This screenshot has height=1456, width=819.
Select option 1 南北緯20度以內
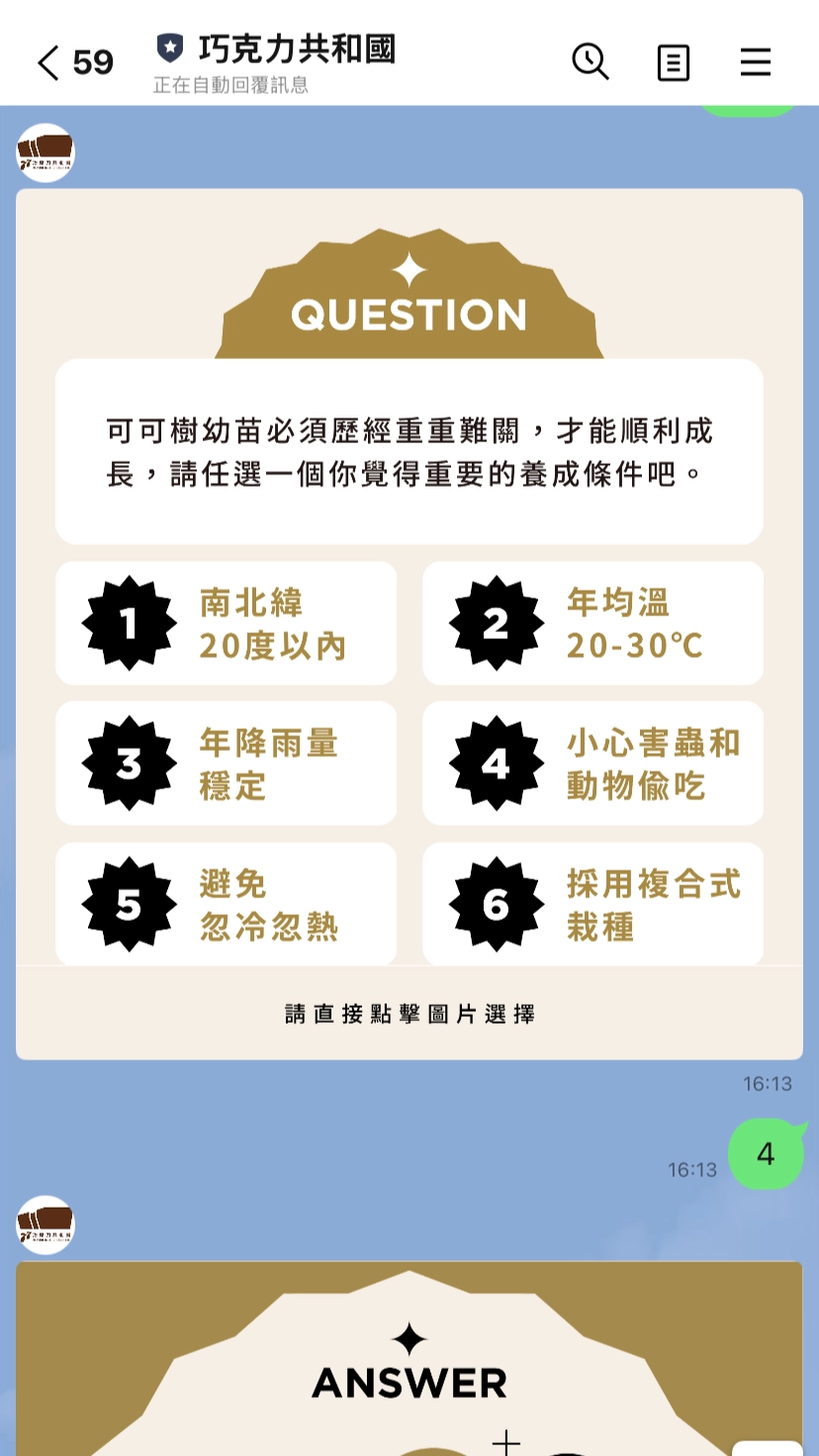(226, 624)
